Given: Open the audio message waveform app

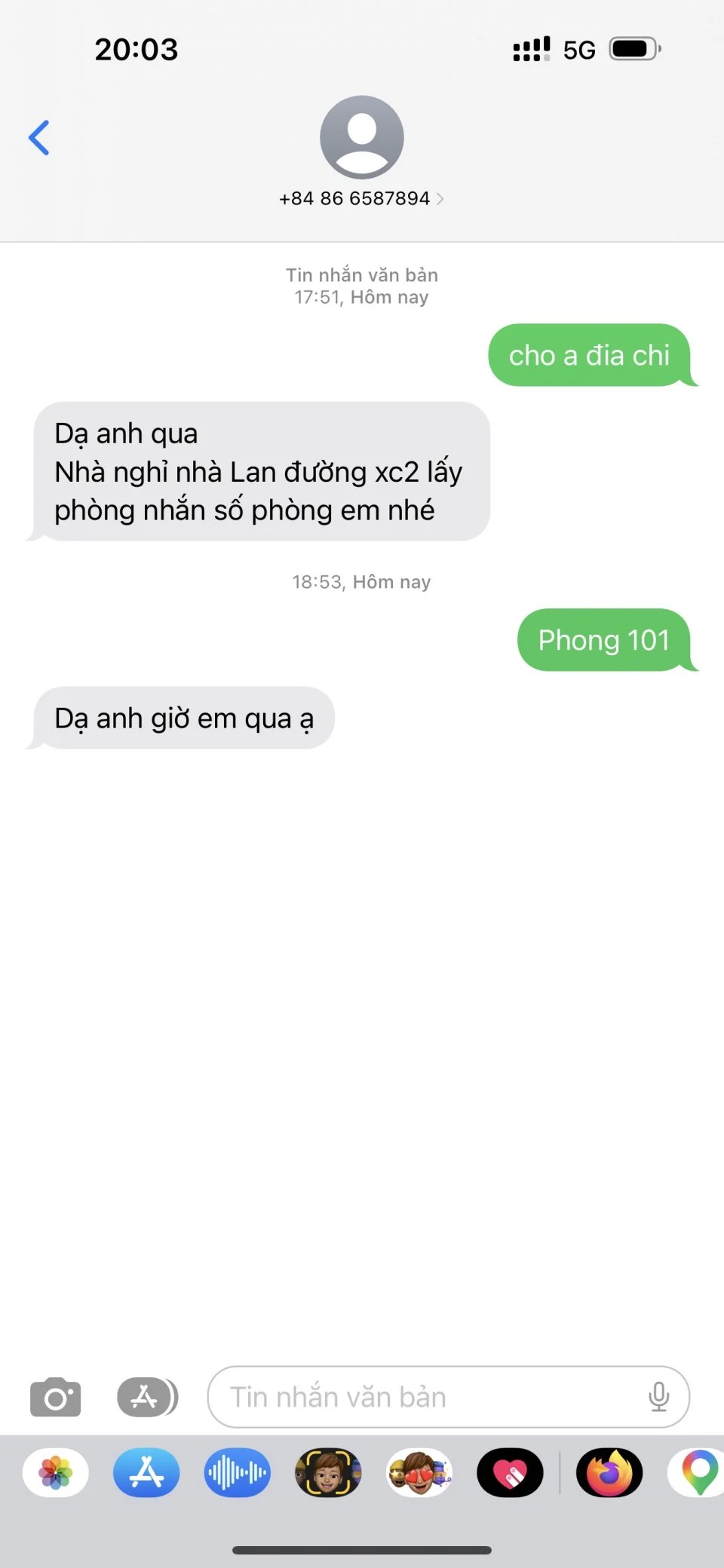Looking at the screenshot, I should 237,1472.
